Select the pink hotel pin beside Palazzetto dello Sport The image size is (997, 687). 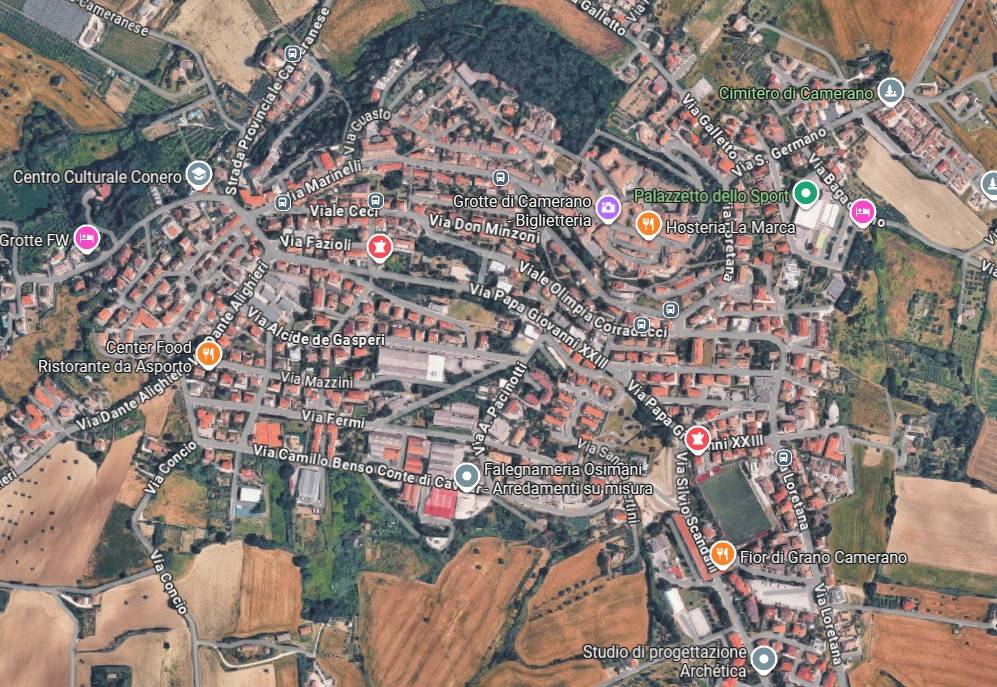coord(861,211)
